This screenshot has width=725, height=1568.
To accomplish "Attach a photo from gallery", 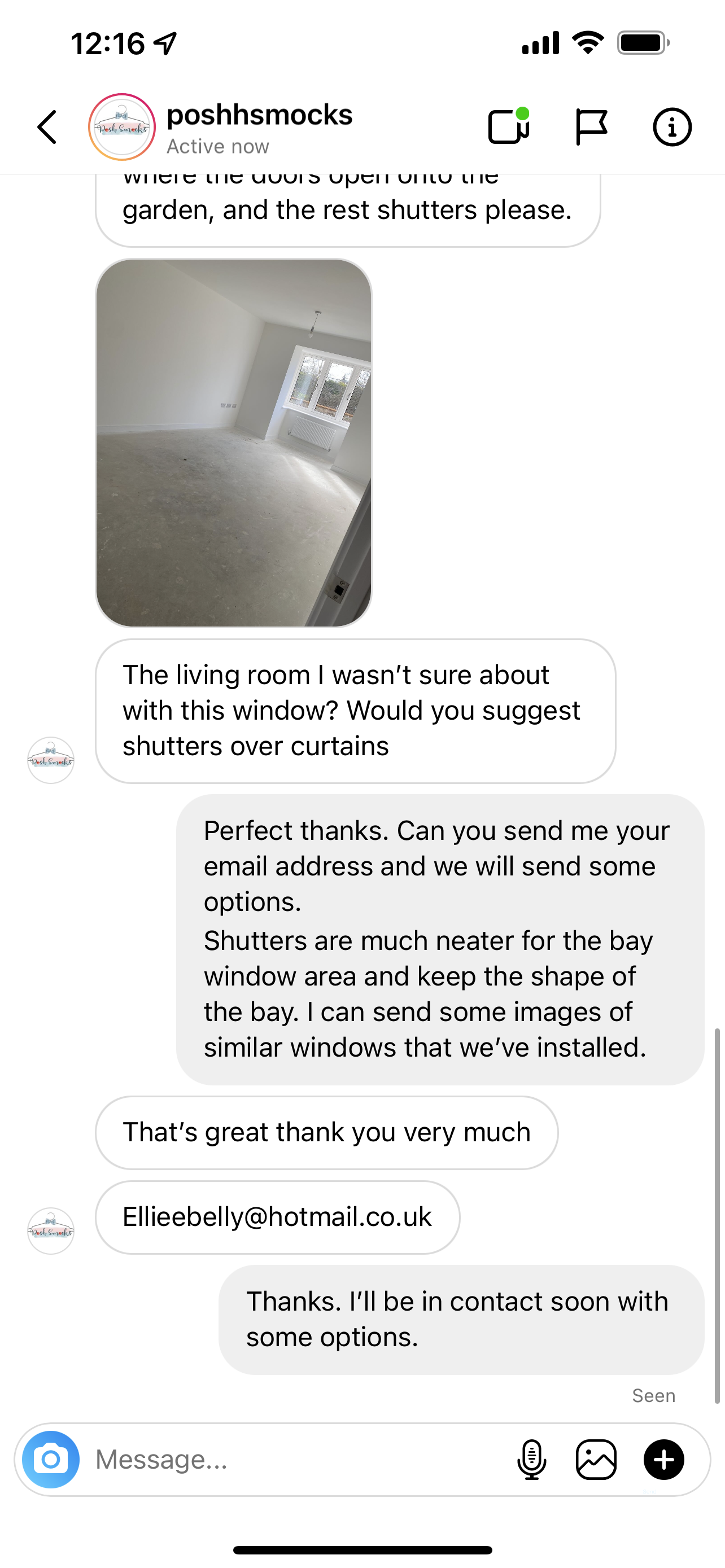I will [x=596, y=1459].
